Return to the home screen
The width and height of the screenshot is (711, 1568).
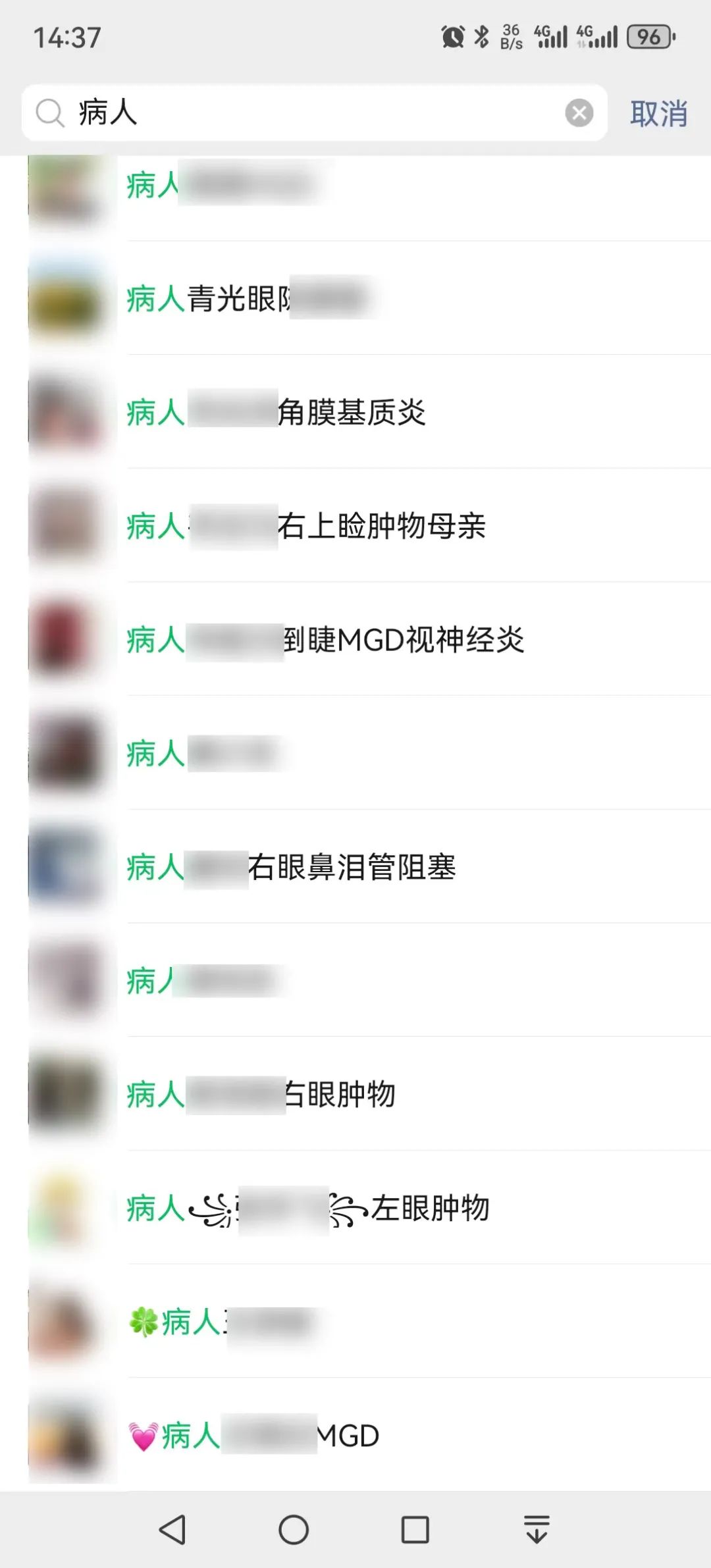click(294, 1529)
